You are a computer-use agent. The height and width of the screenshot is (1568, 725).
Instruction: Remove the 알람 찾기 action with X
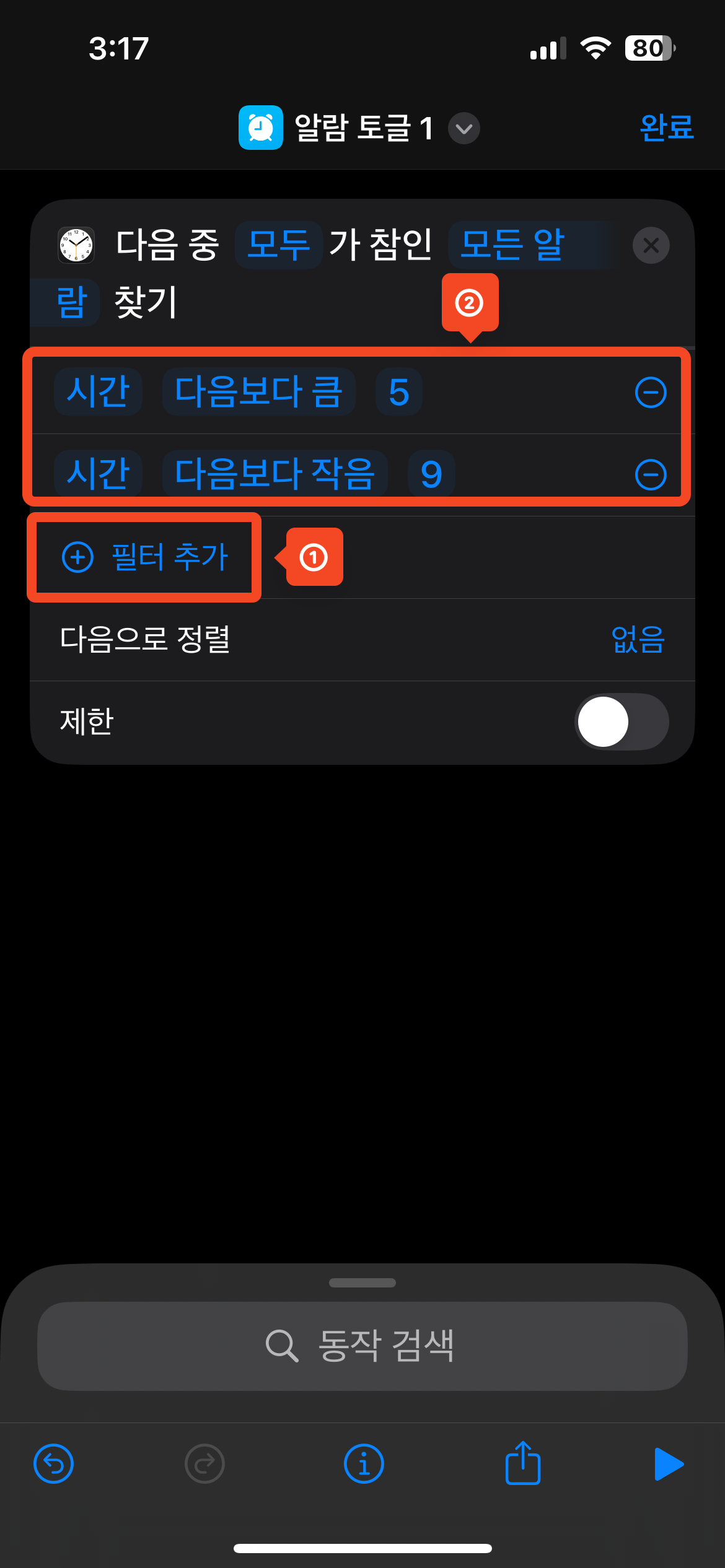pyautogui.click(x=651, y=246)
